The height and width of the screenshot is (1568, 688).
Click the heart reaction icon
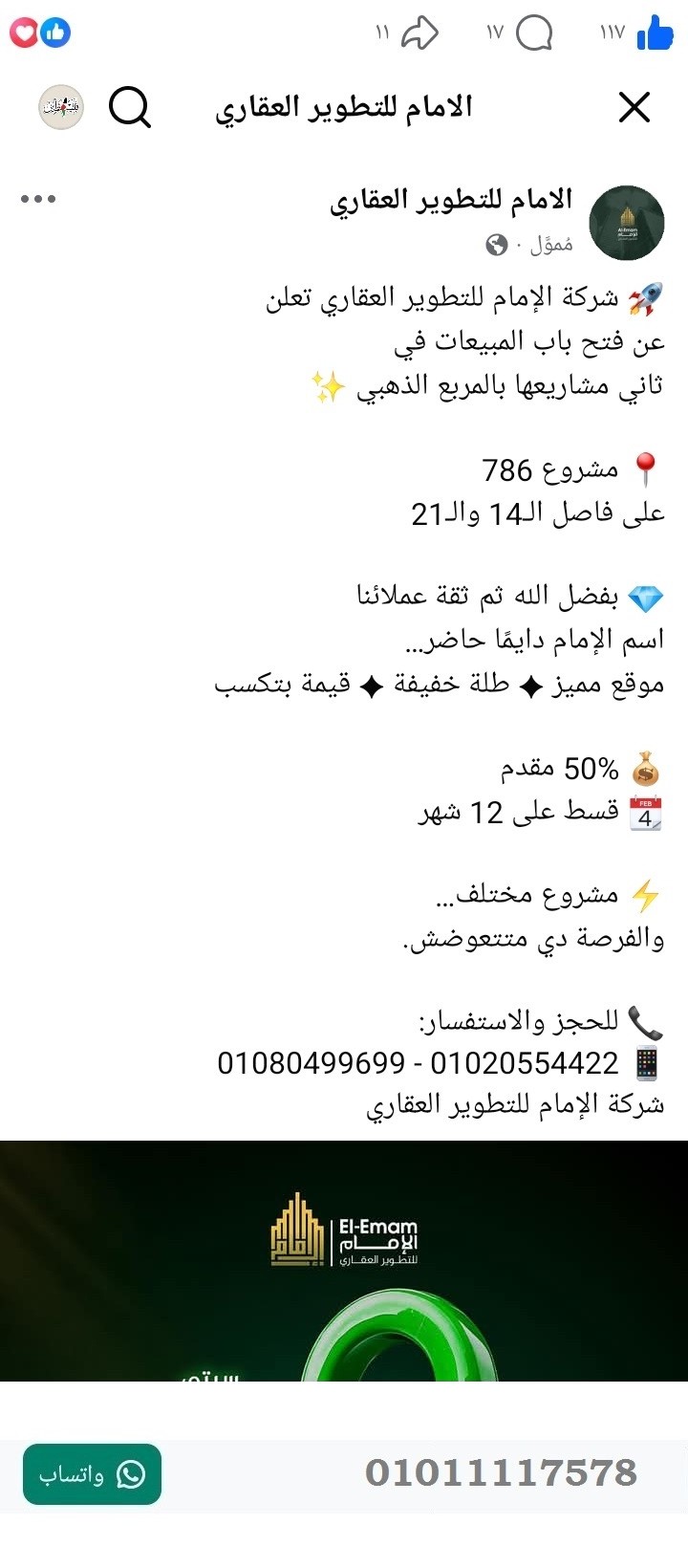22,32
